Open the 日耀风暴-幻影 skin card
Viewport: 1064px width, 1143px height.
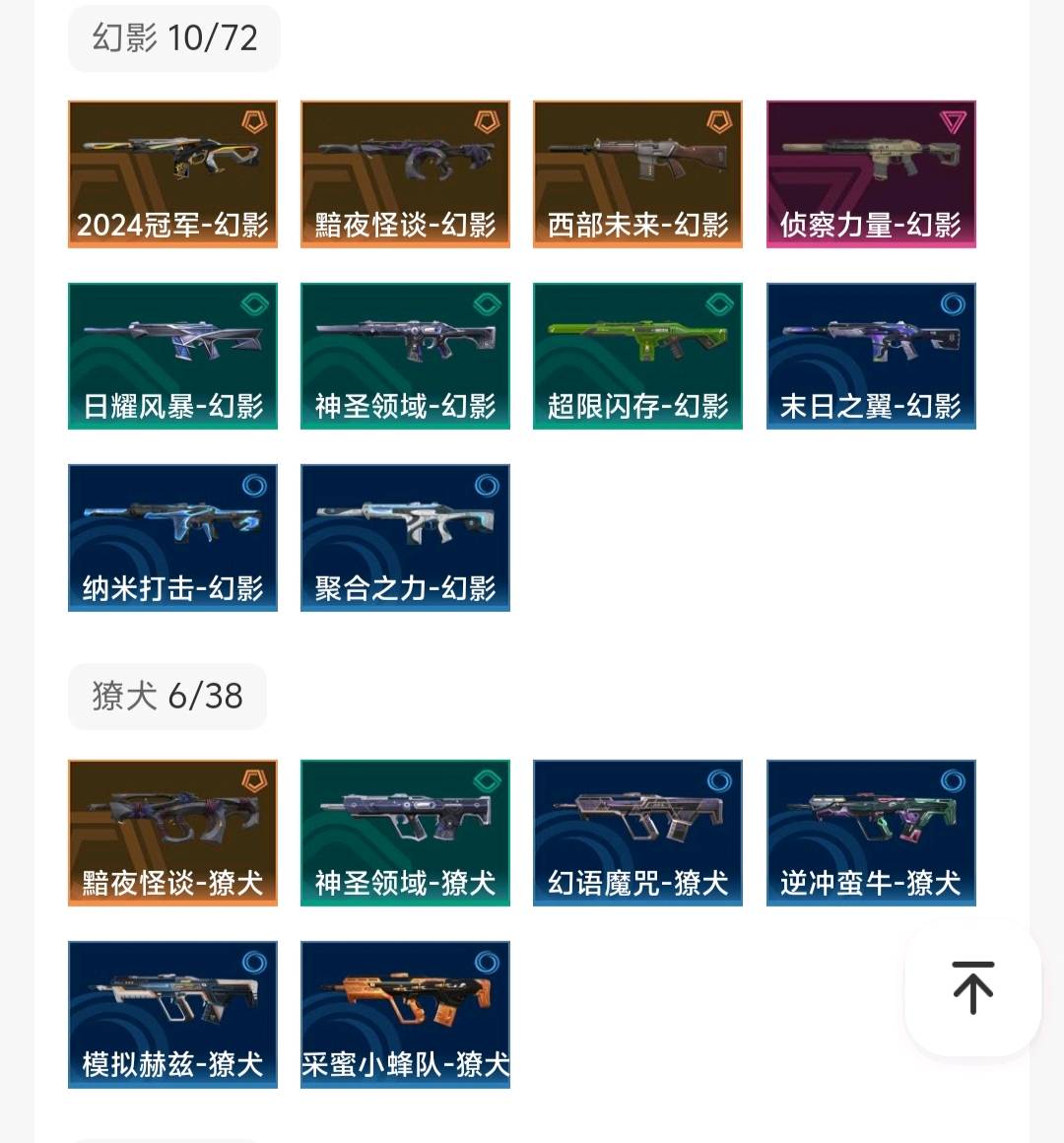172,356
